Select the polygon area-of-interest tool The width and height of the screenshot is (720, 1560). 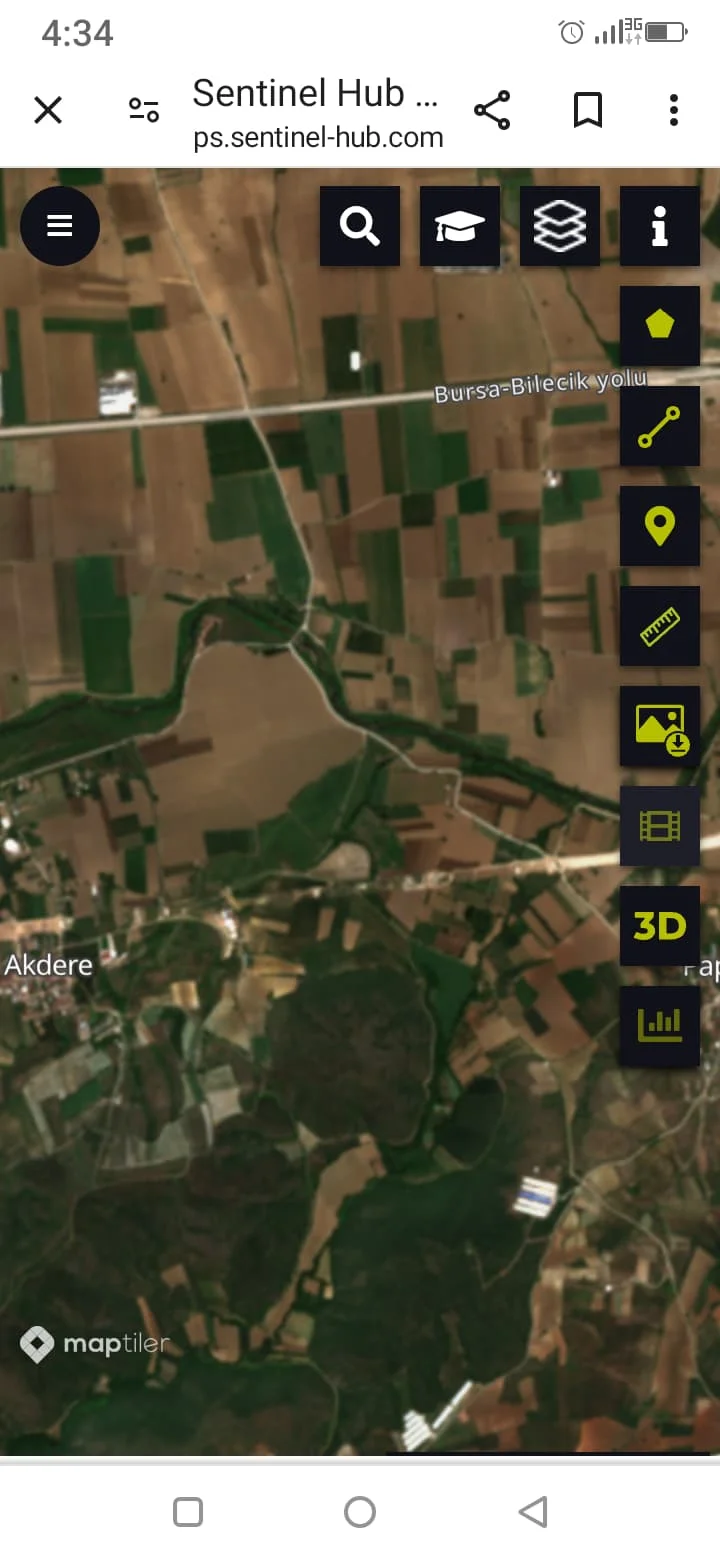pyautogui.click(x=660, y=326)
